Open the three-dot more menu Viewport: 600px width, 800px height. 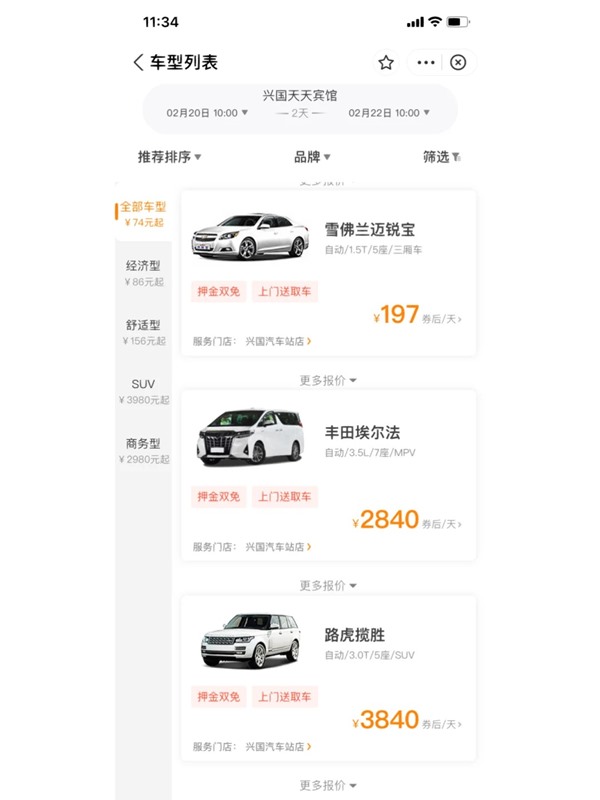pyautogui.click(x=426, y=63)
